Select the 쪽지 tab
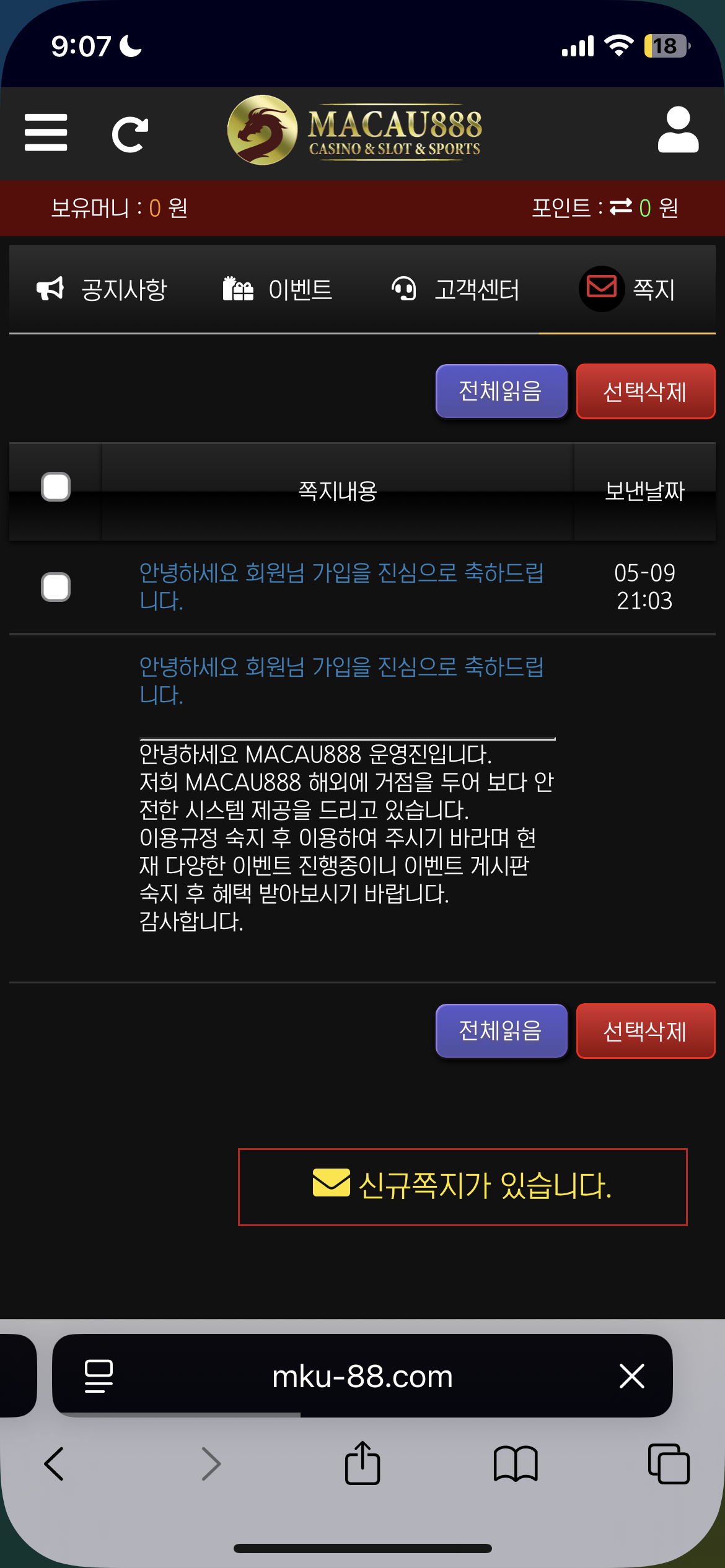The width and height of the screenshot is (725, 1568). (627, 289)
